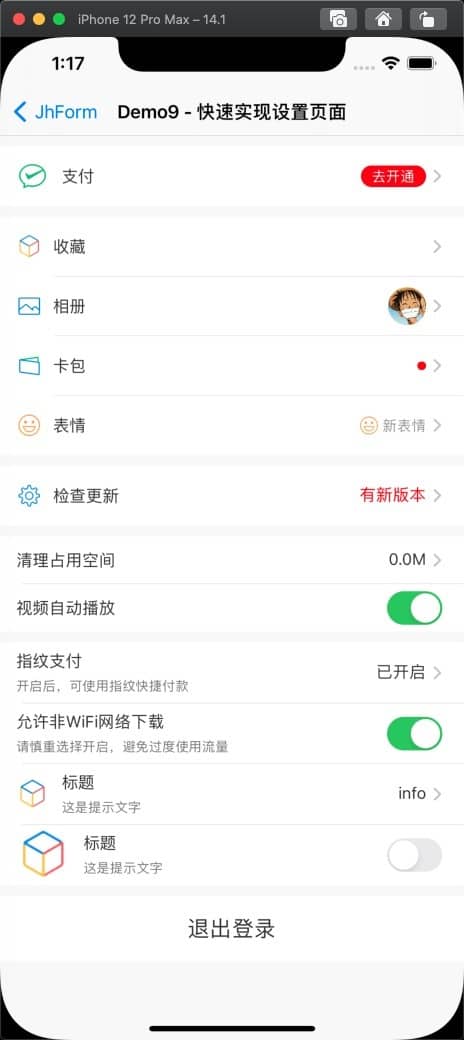Open 指纹支付 fingerprint payment settings

click(x=232, y=673)
